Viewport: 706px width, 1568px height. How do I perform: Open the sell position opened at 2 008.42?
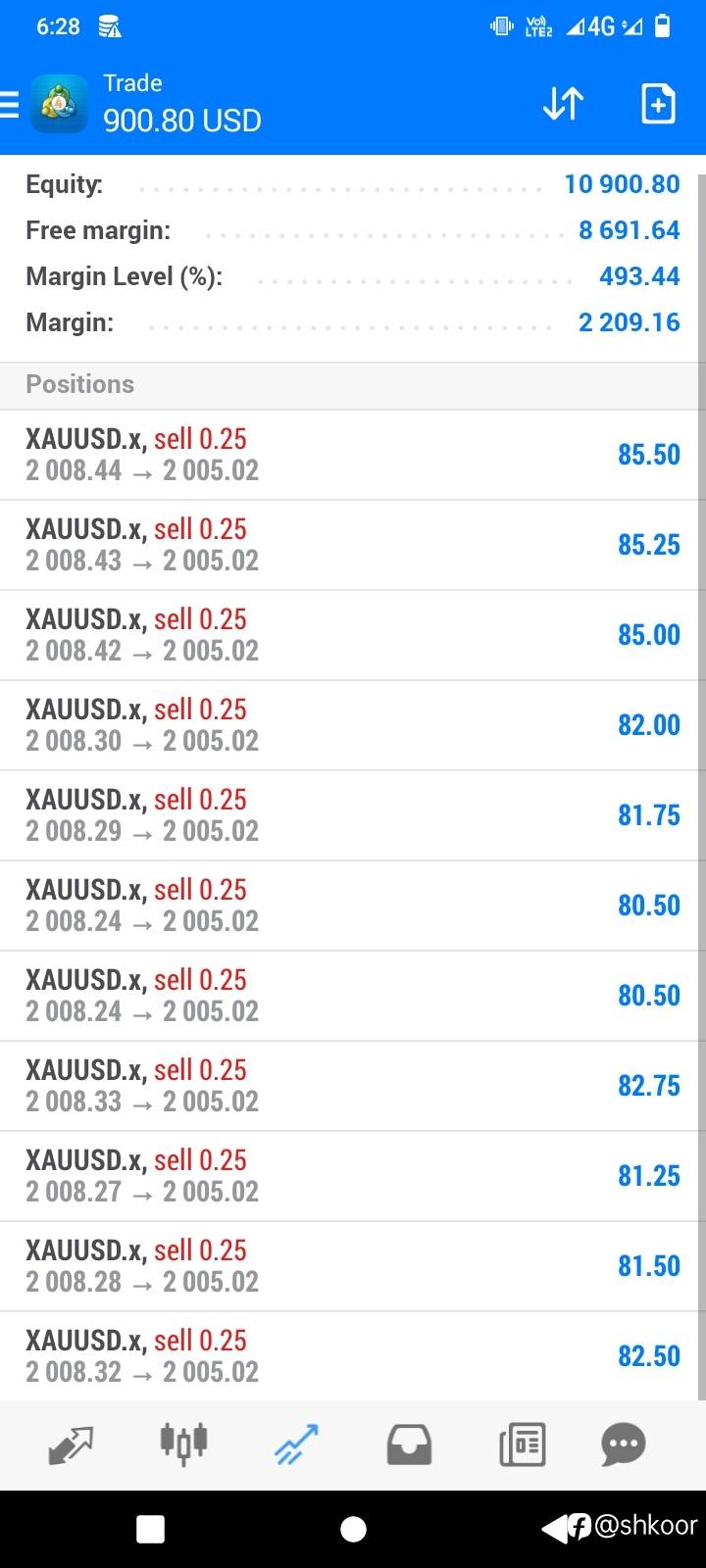tap(353, 635)
